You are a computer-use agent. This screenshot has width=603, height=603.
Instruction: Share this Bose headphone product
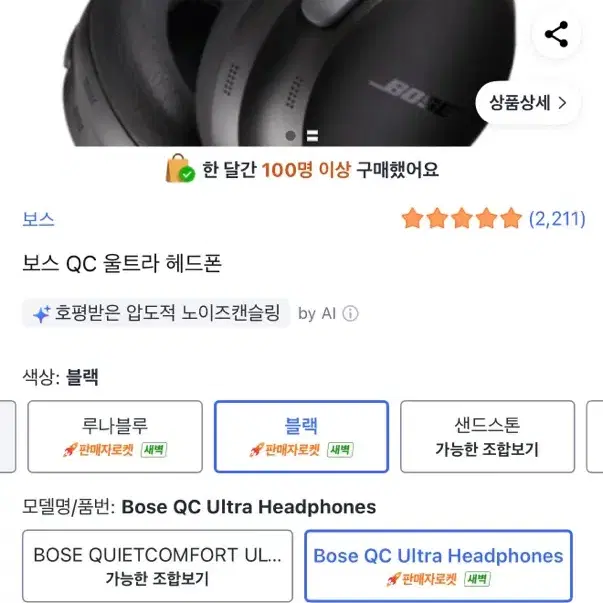[555, 35]
